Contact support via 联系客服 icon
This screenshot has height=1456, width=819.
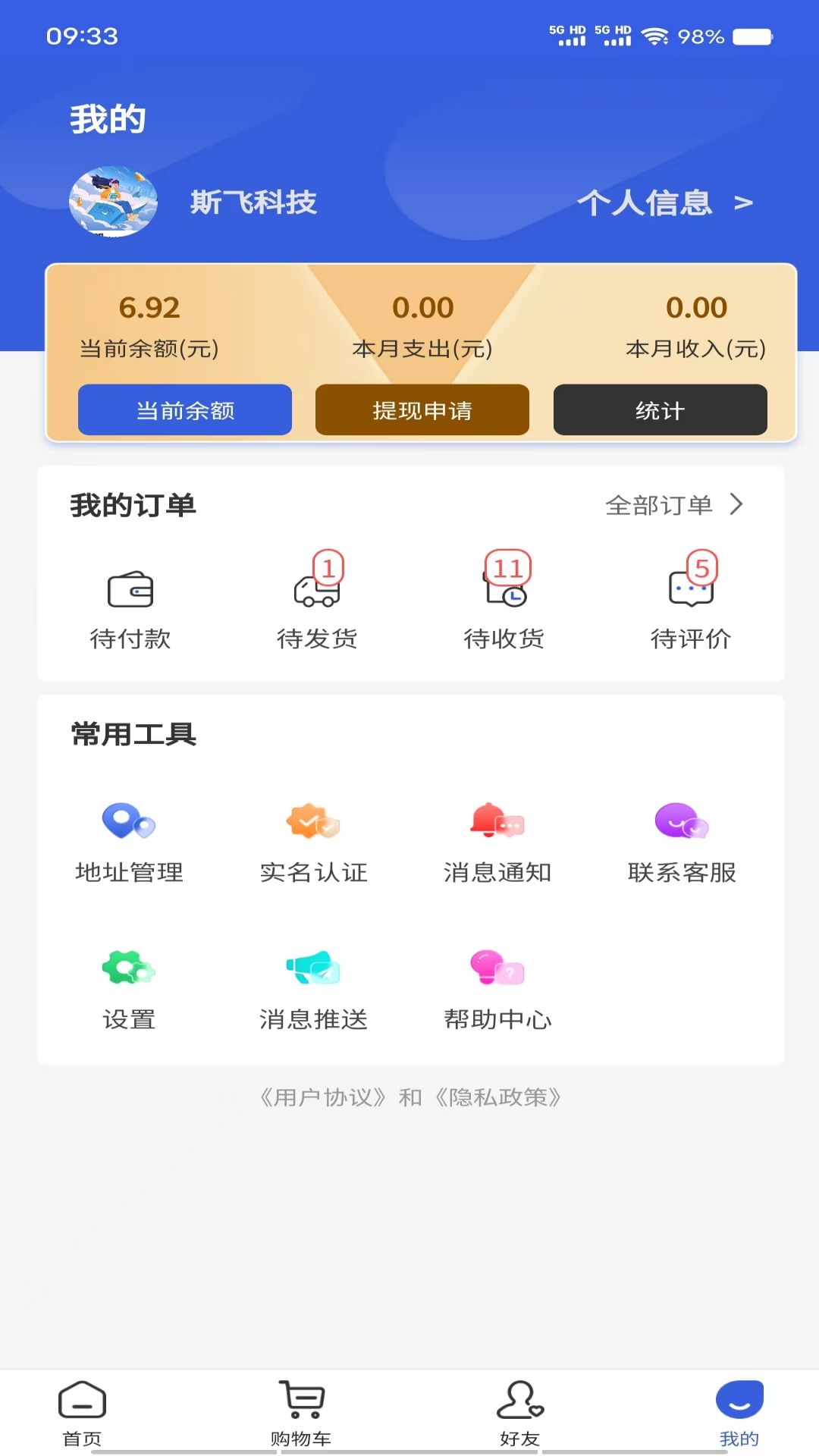pyautogui.click(x=681, y=823)
